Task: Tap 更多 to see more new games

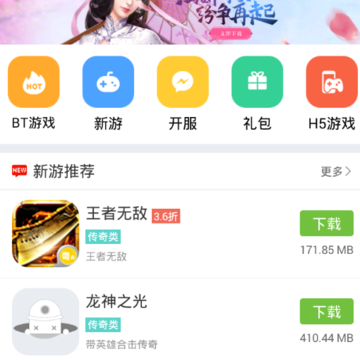Action: click(336, 172)
